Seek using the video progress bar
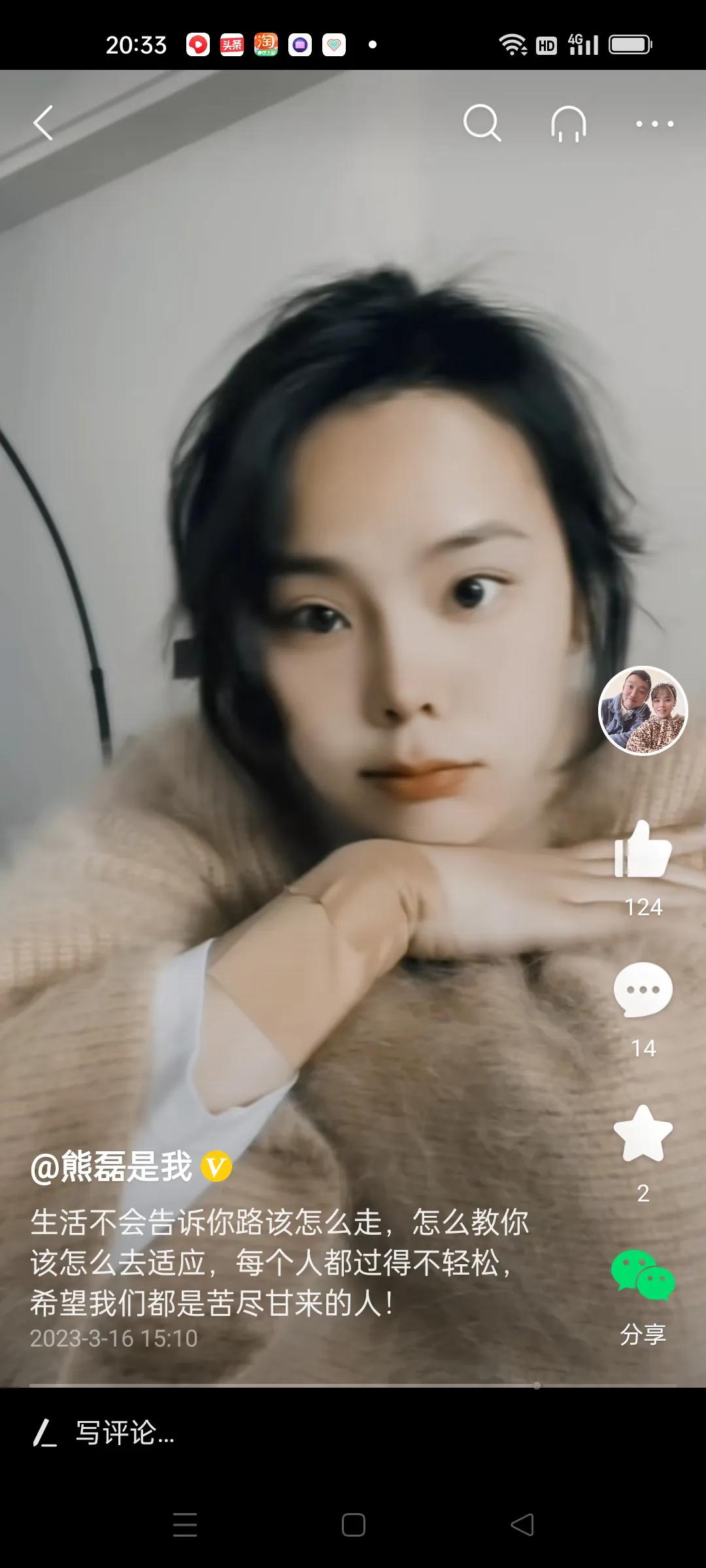This screenshot has width=706, height=1568. coord(353,1385)
